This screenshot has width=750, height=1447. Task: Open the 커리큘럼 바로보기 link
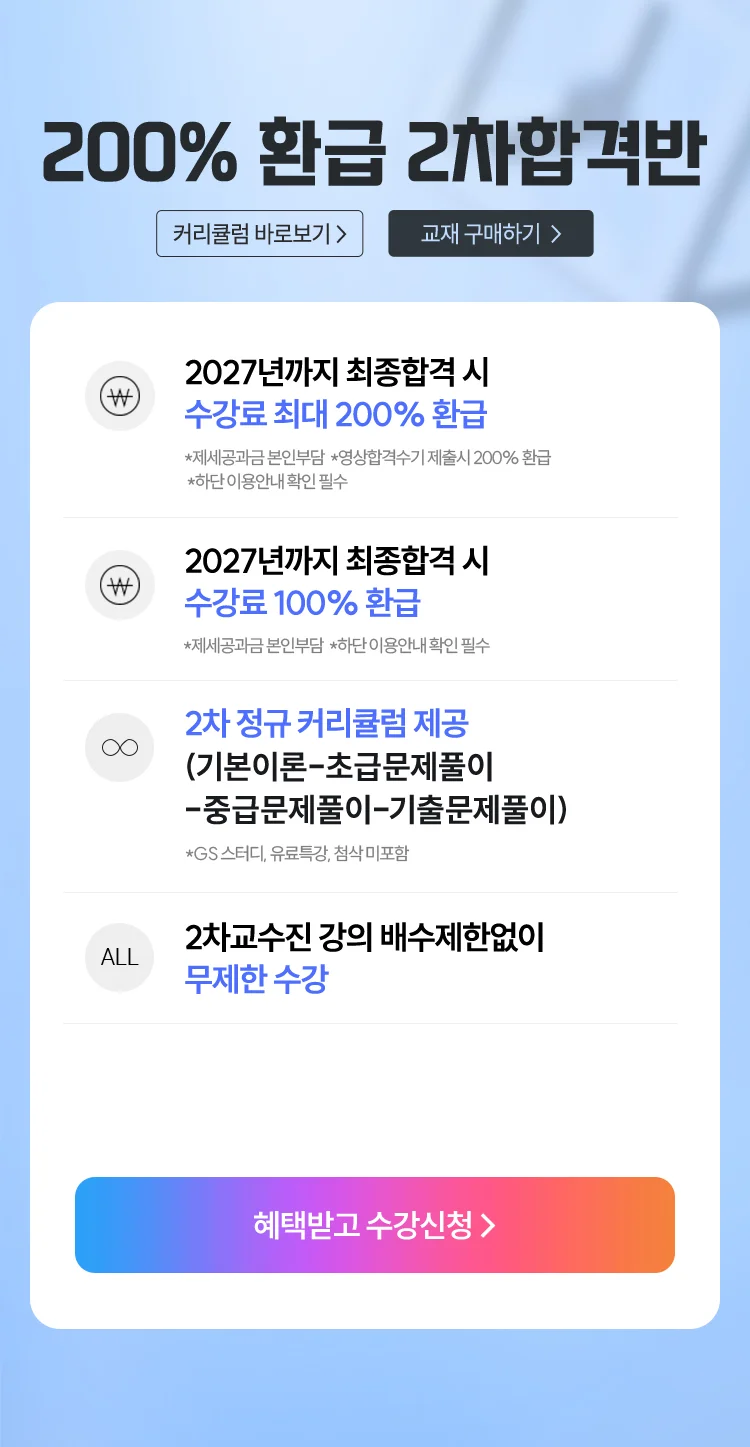point(260,233)
